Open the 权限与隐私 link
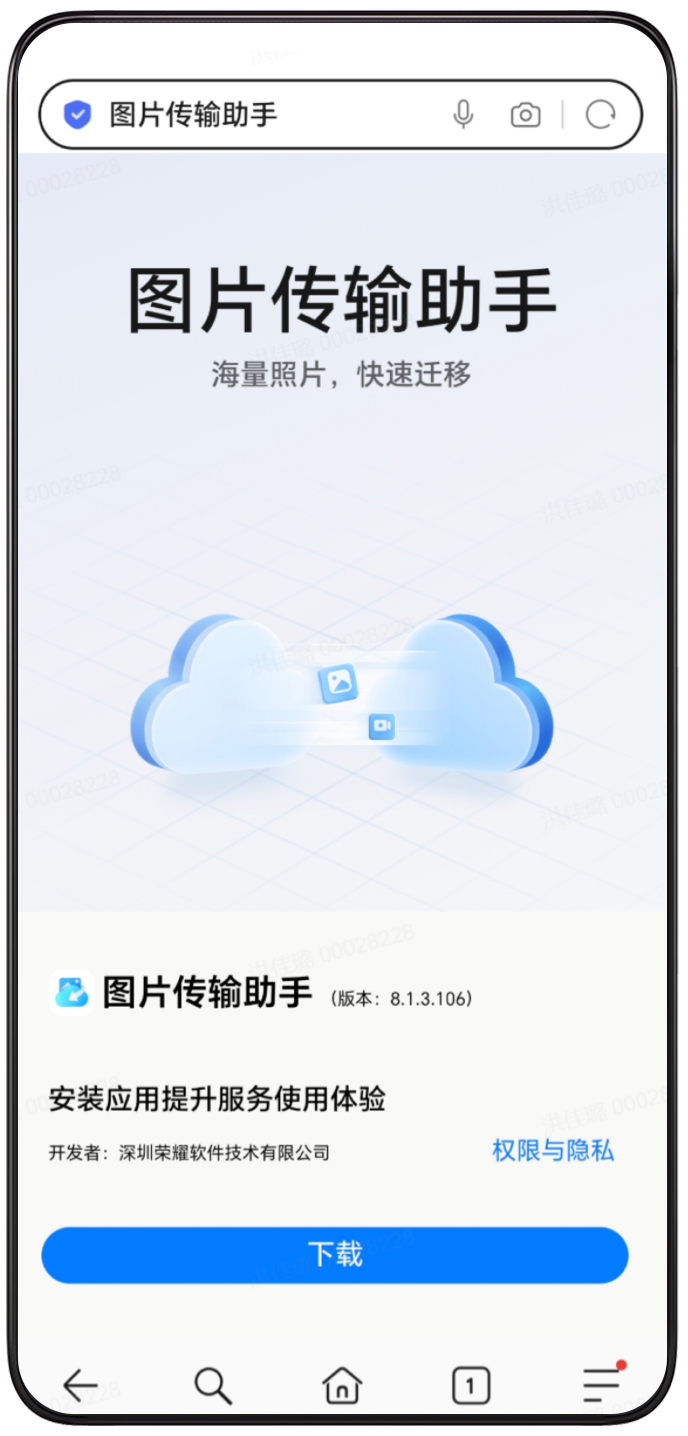 point(553,1151)
